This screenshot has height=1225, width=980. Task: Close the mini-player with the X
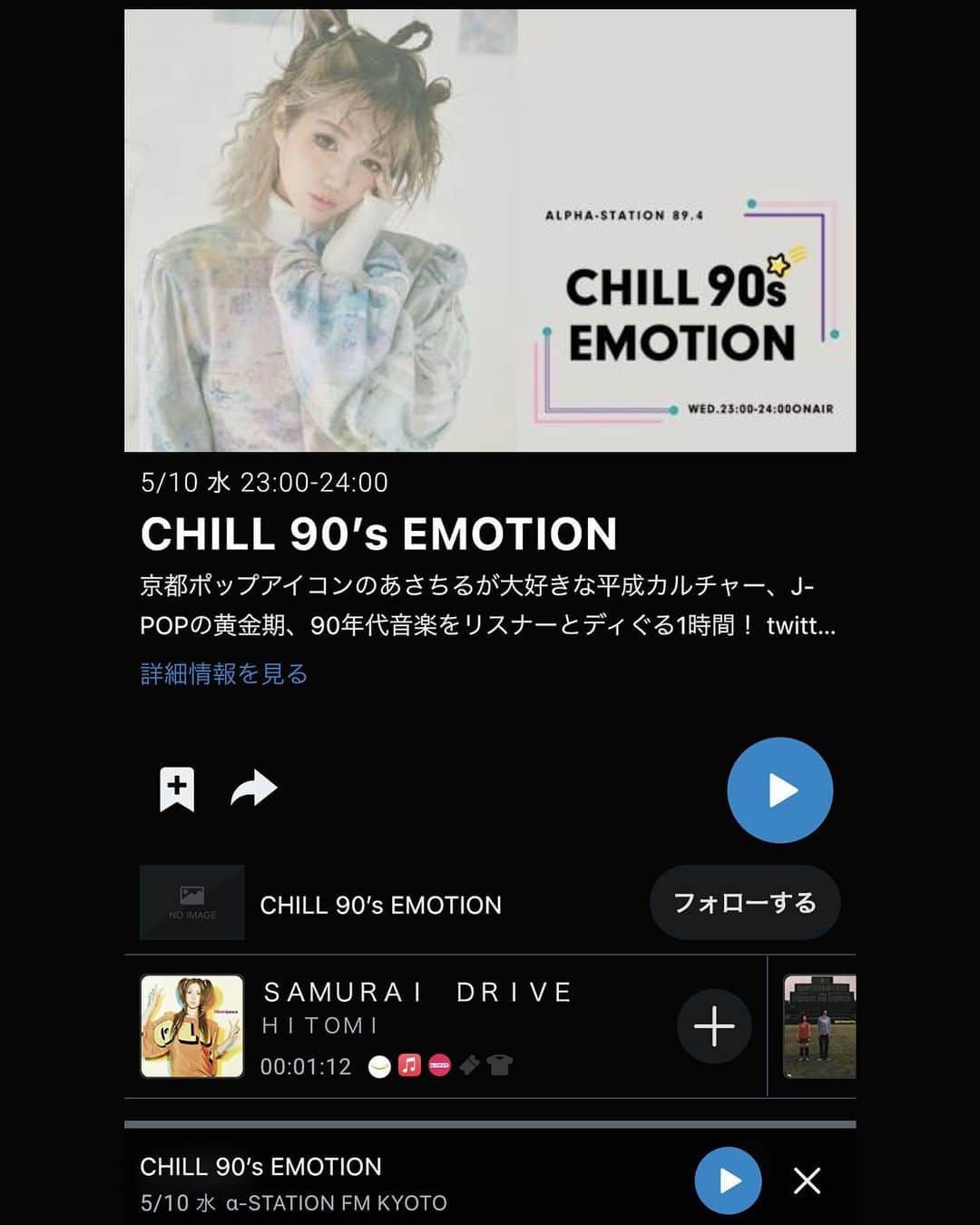click(x=807, y=1181)
